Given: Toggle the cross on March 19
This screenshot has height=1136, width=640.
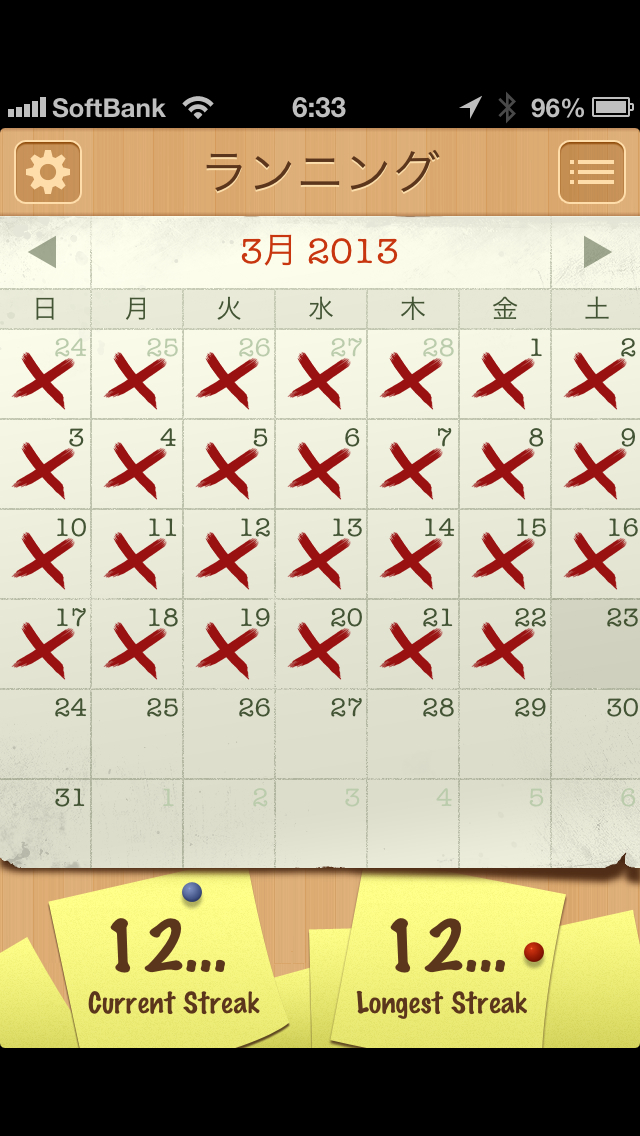Looking at the screenshot, I should click(228, 645).
